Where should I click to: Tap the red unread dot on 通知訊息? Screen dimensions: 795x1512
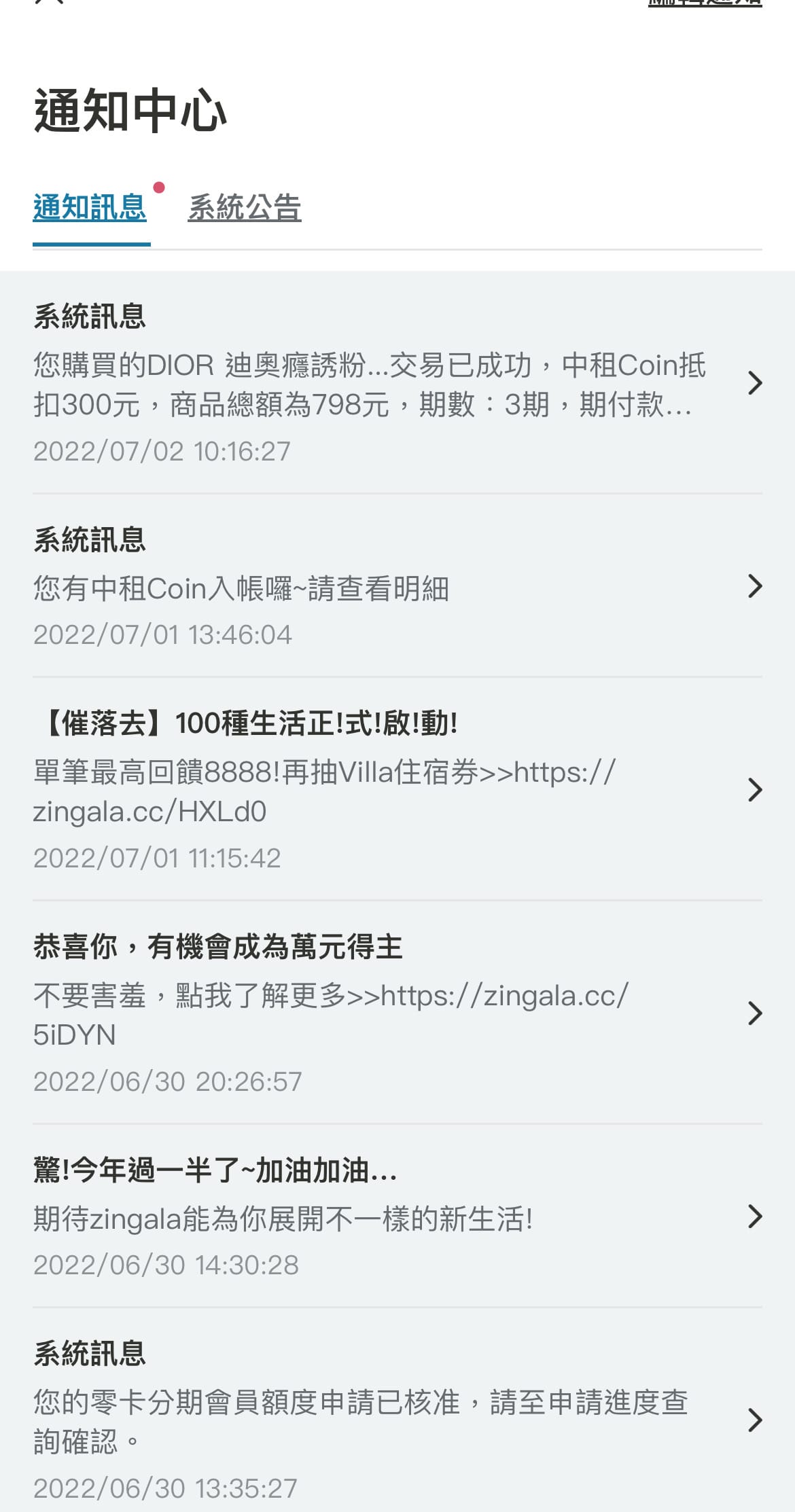coord(160,186)
